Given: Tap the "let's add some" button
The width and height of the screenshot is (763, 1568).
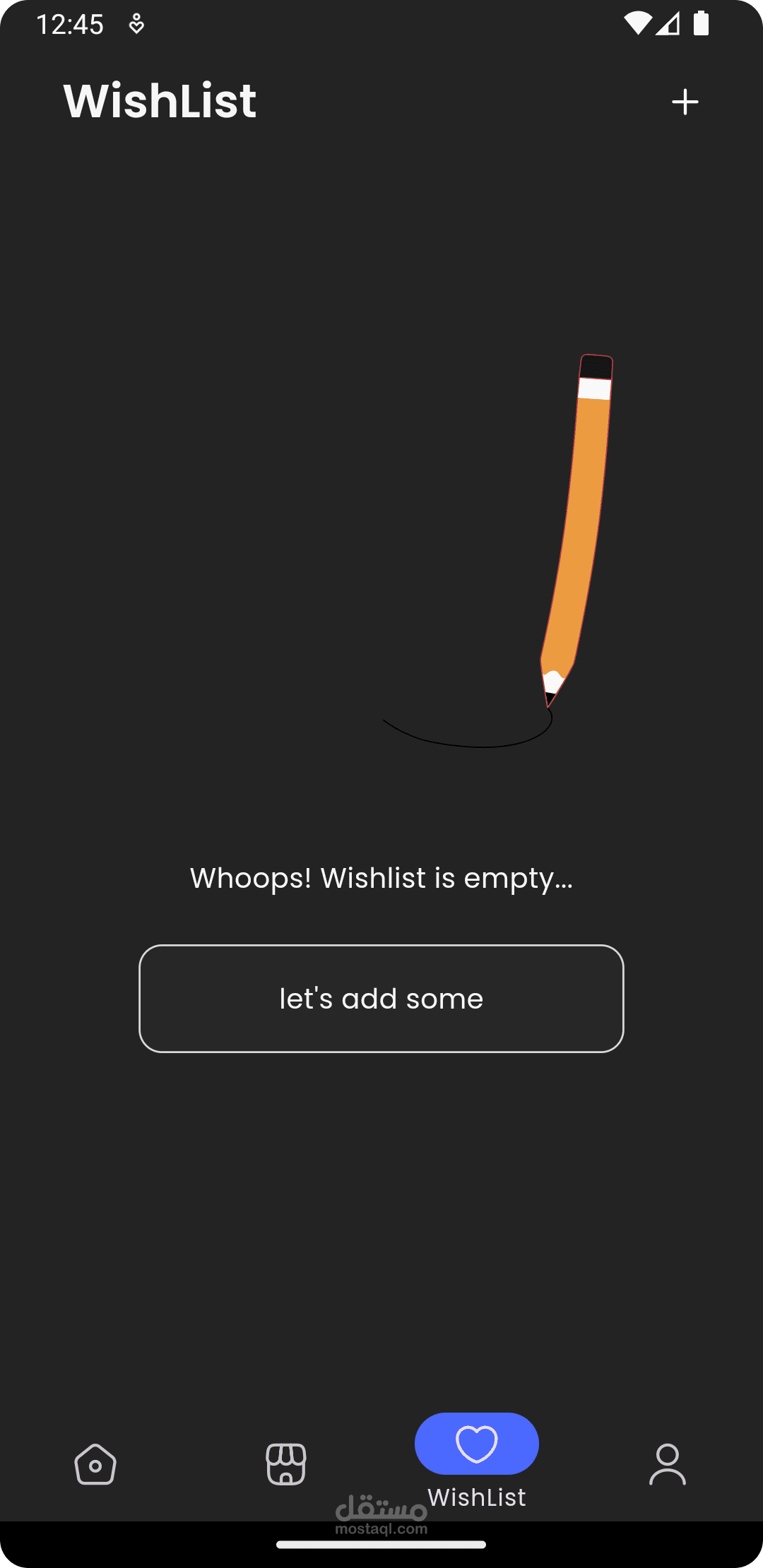Looking at the screenshot, I should 381,999.
